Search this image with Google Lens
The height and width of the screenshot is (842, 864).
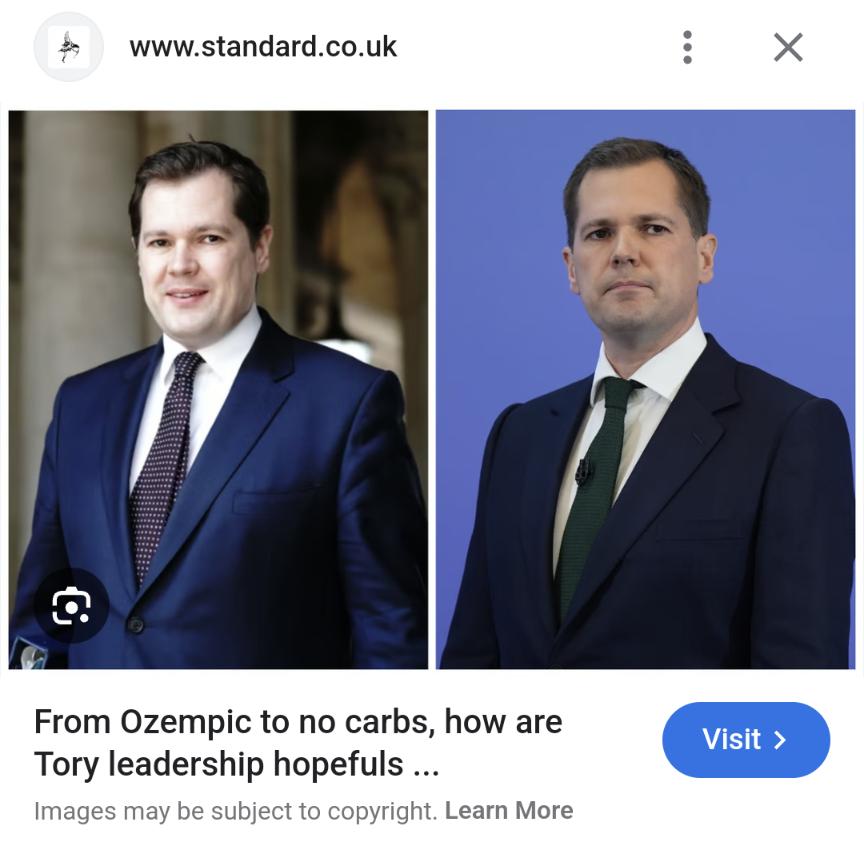click(71, 606)
